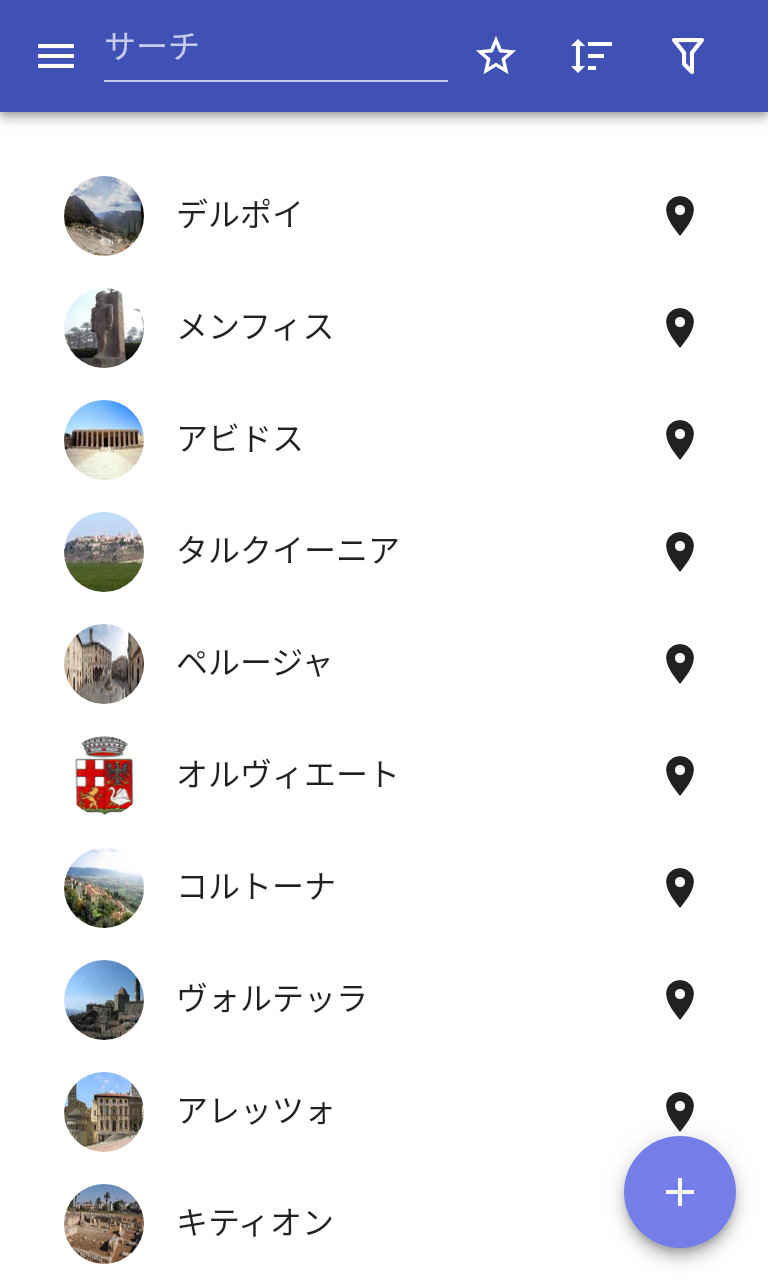Show デルポイ on the map pin
The width and height of the screenshot is (768, 1280).
pos(680,215)
